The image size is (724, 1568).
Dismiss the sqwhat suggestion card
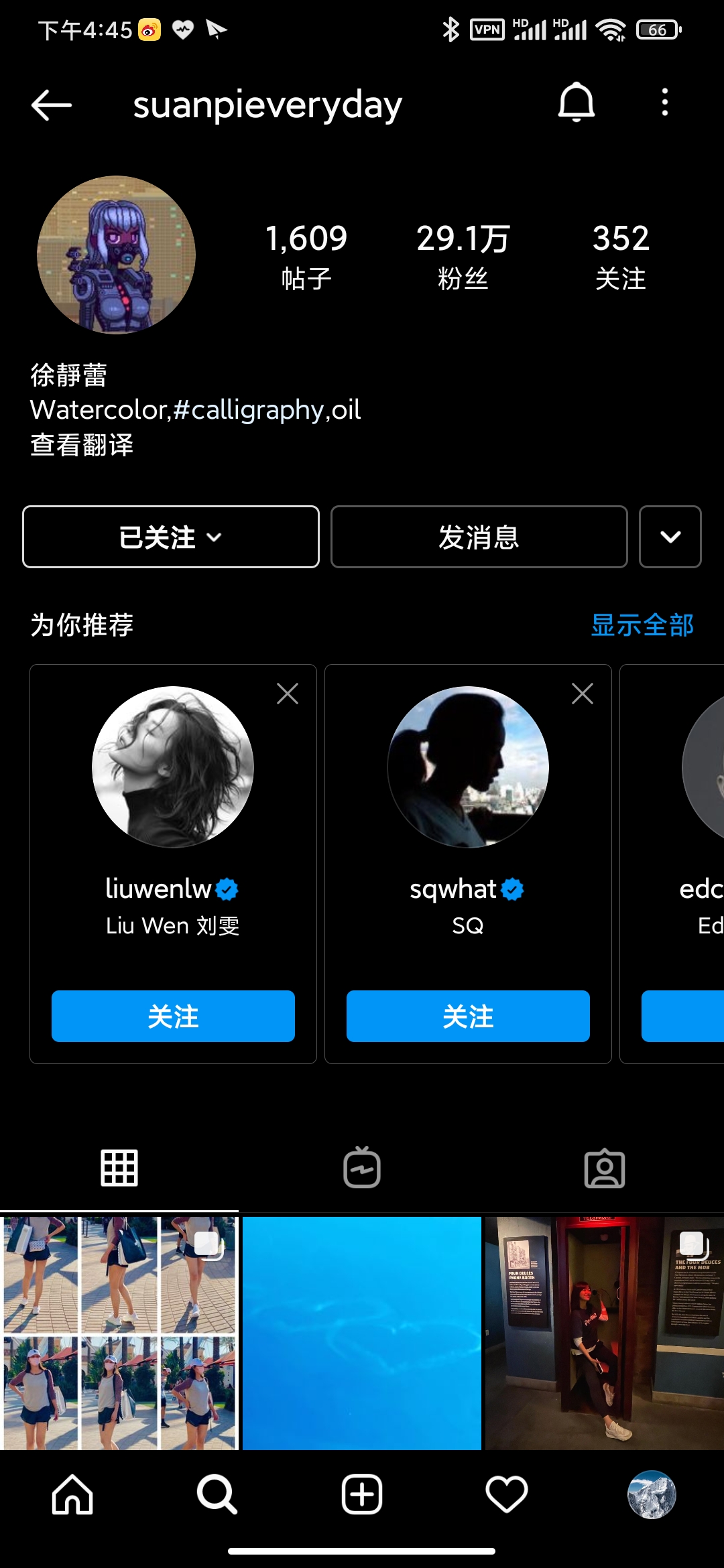pos(583,694)
